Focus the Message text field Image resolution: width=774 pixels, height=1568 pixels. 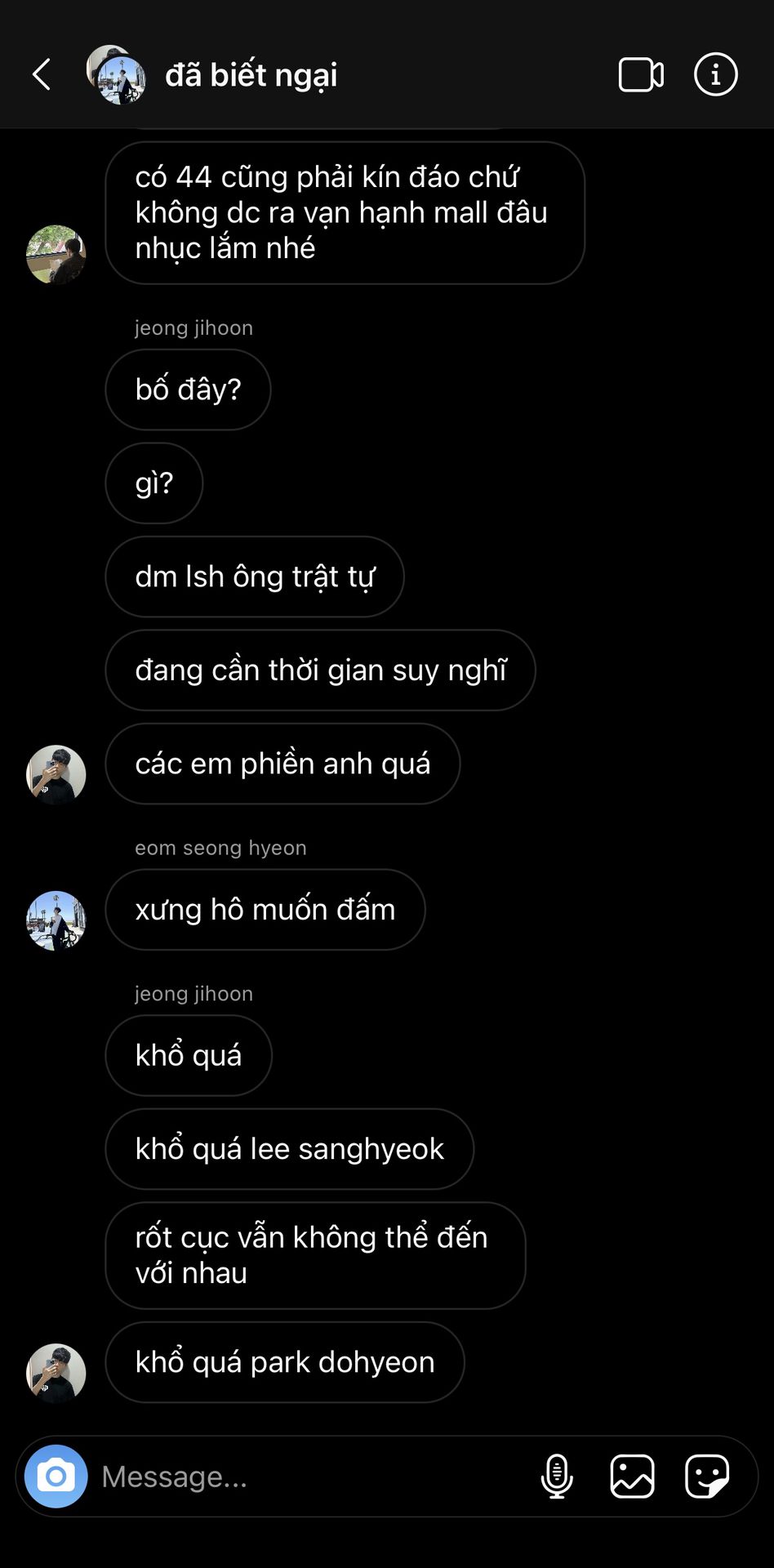click(310, 1477)
